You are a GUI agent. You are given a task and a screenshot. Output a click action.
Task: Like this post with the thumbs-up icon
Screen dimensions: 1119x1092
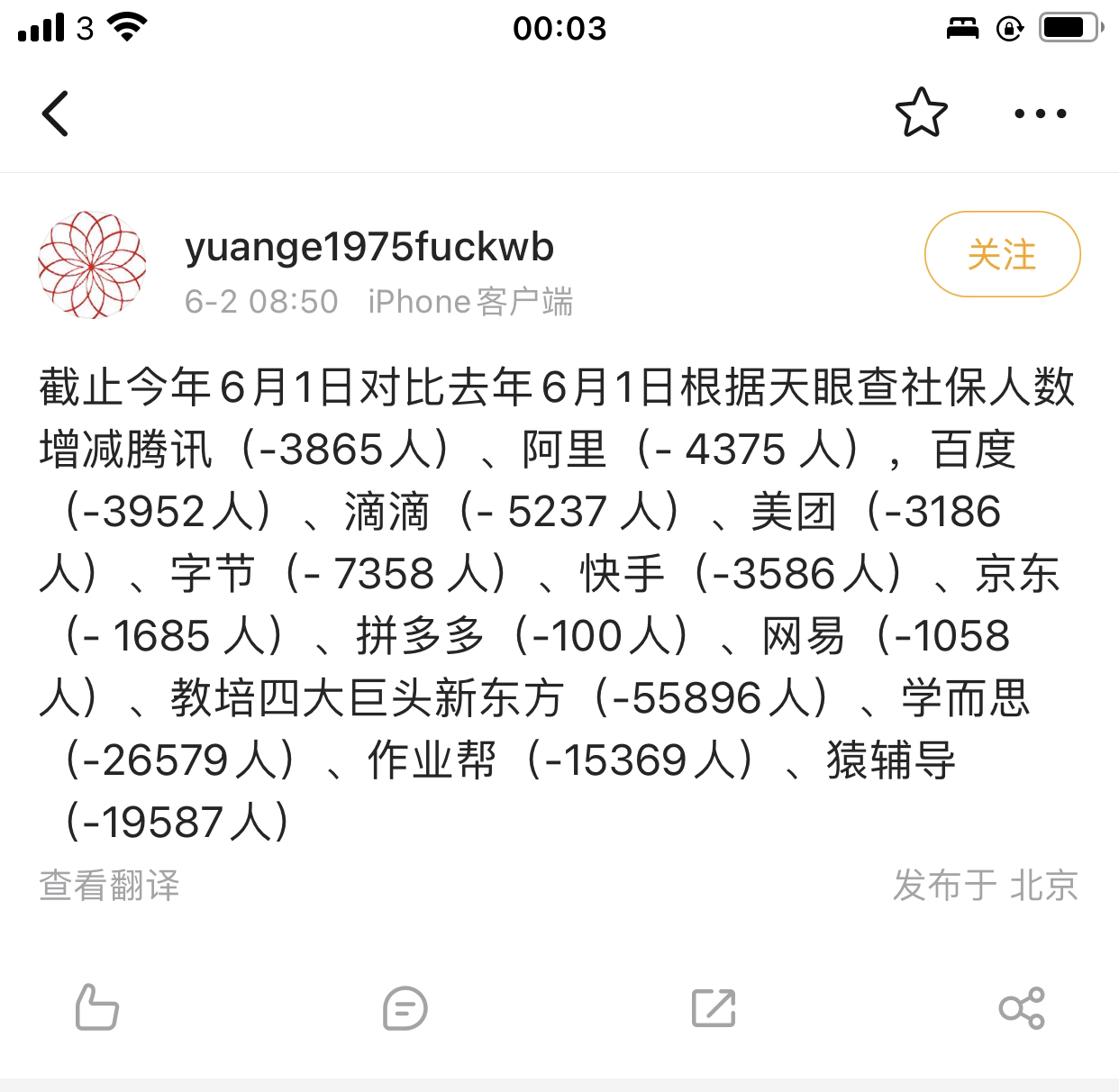pos(96,1007)
